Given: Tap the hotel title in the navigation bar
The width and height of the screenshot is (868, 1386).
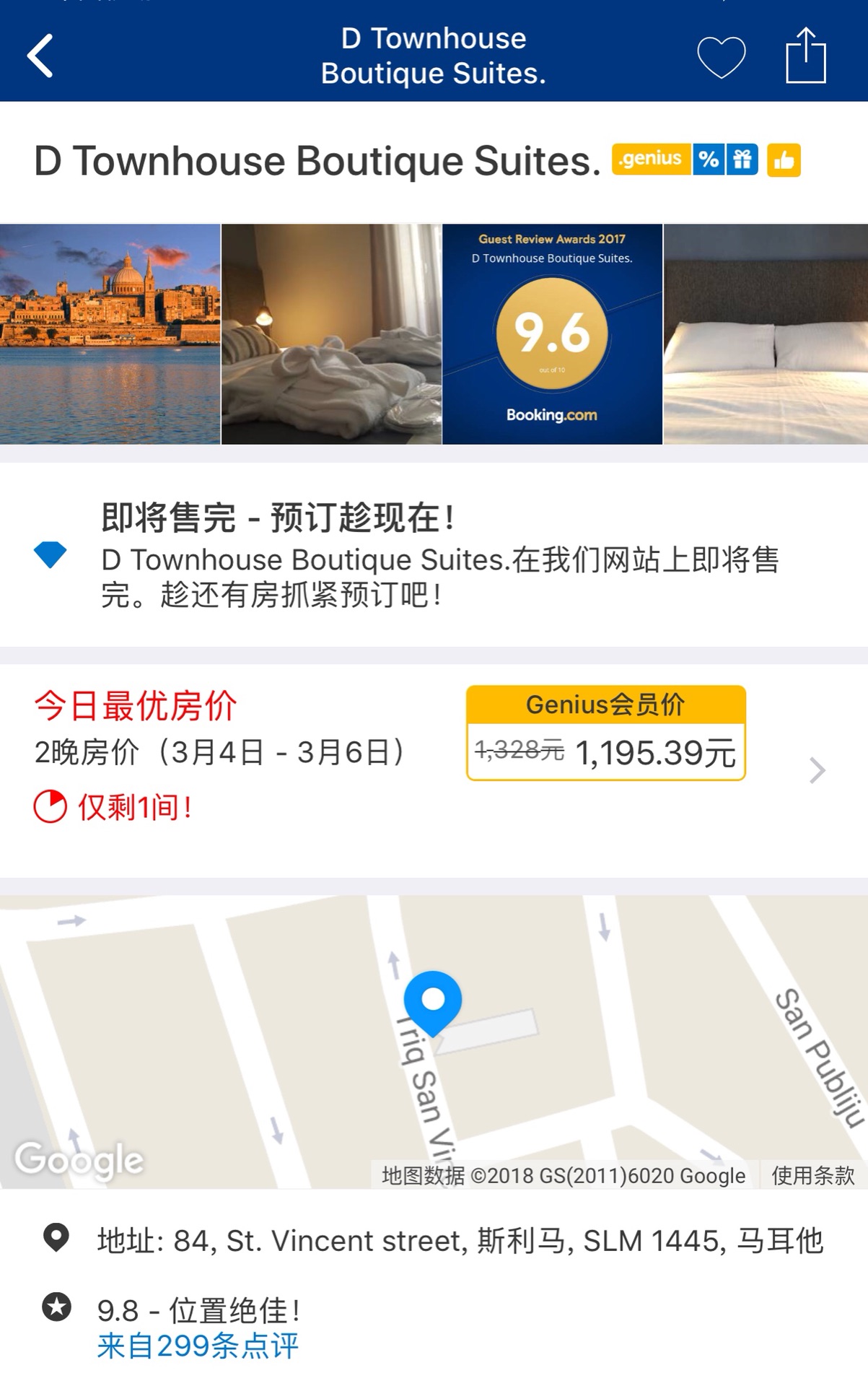Looking at the screenshot, I should (434, 56).
